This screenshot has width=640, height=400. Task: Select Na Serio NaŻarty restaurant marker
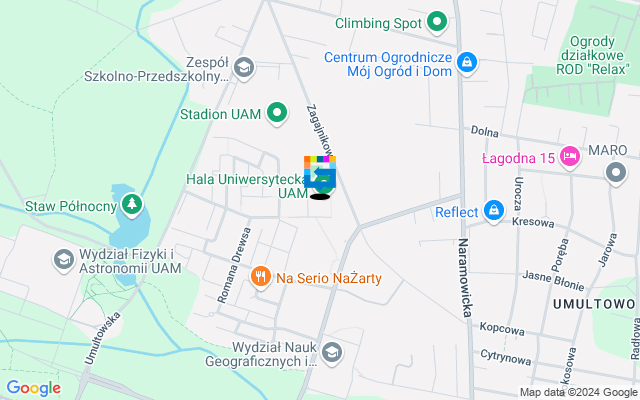(x=261, y=277)
